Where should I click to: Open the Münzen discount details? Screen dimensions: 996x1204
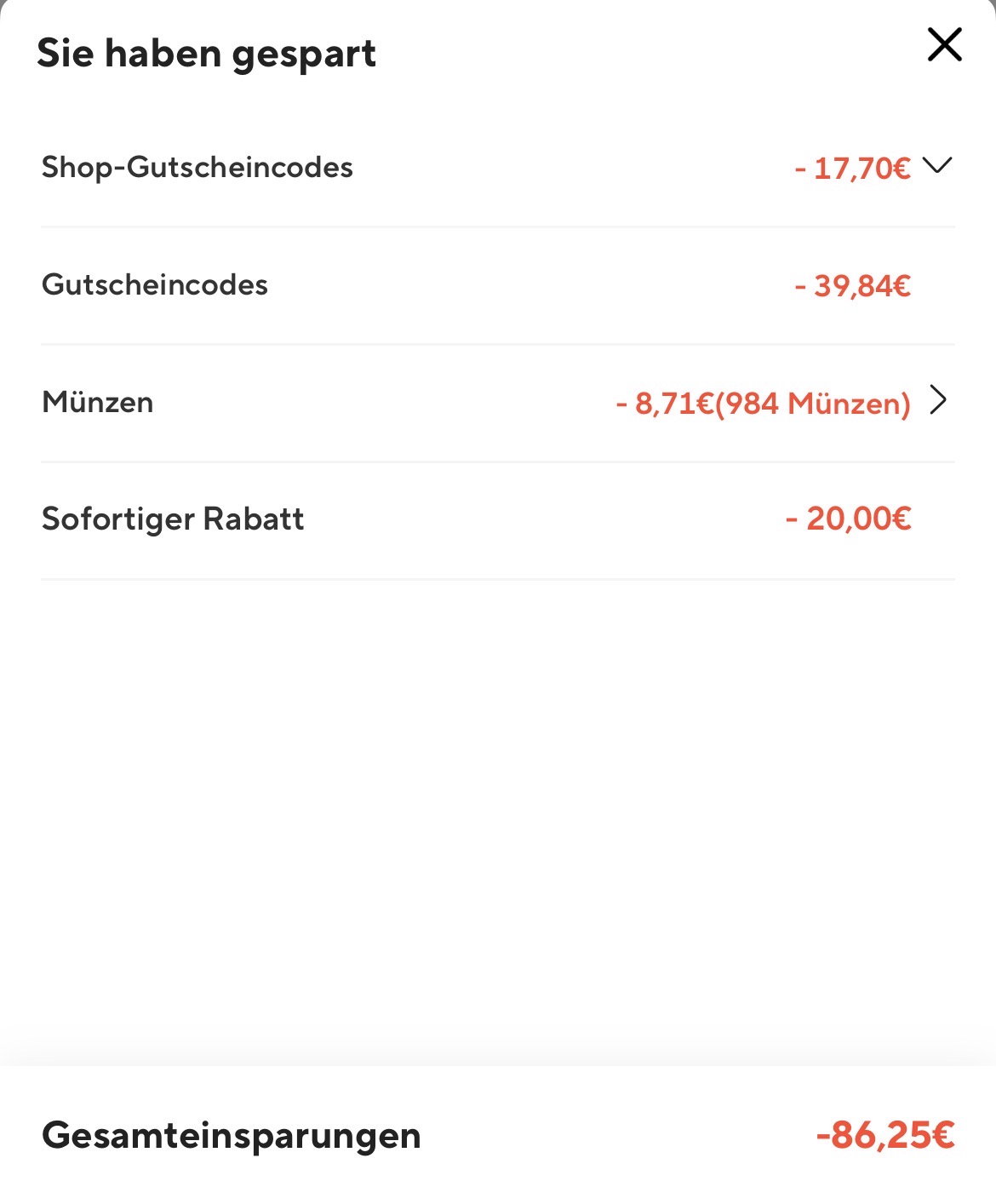pyautogui.click(x=938, y=400)
